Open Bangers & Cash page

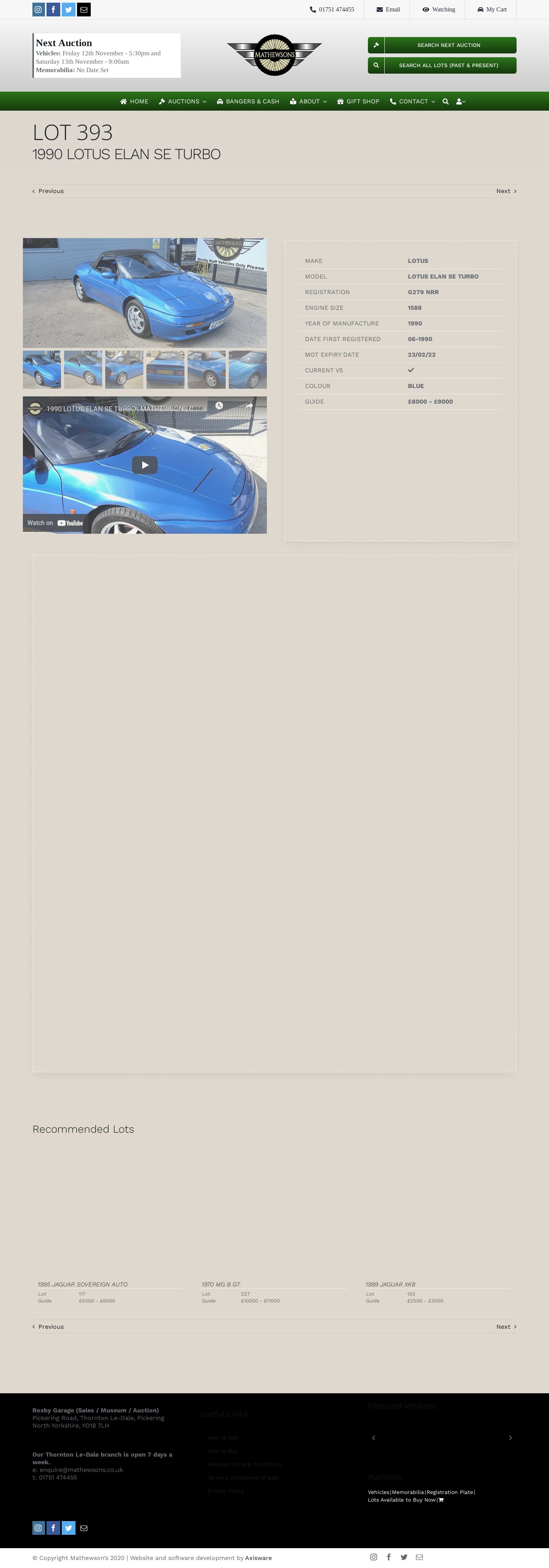click(x=248, y=101)
